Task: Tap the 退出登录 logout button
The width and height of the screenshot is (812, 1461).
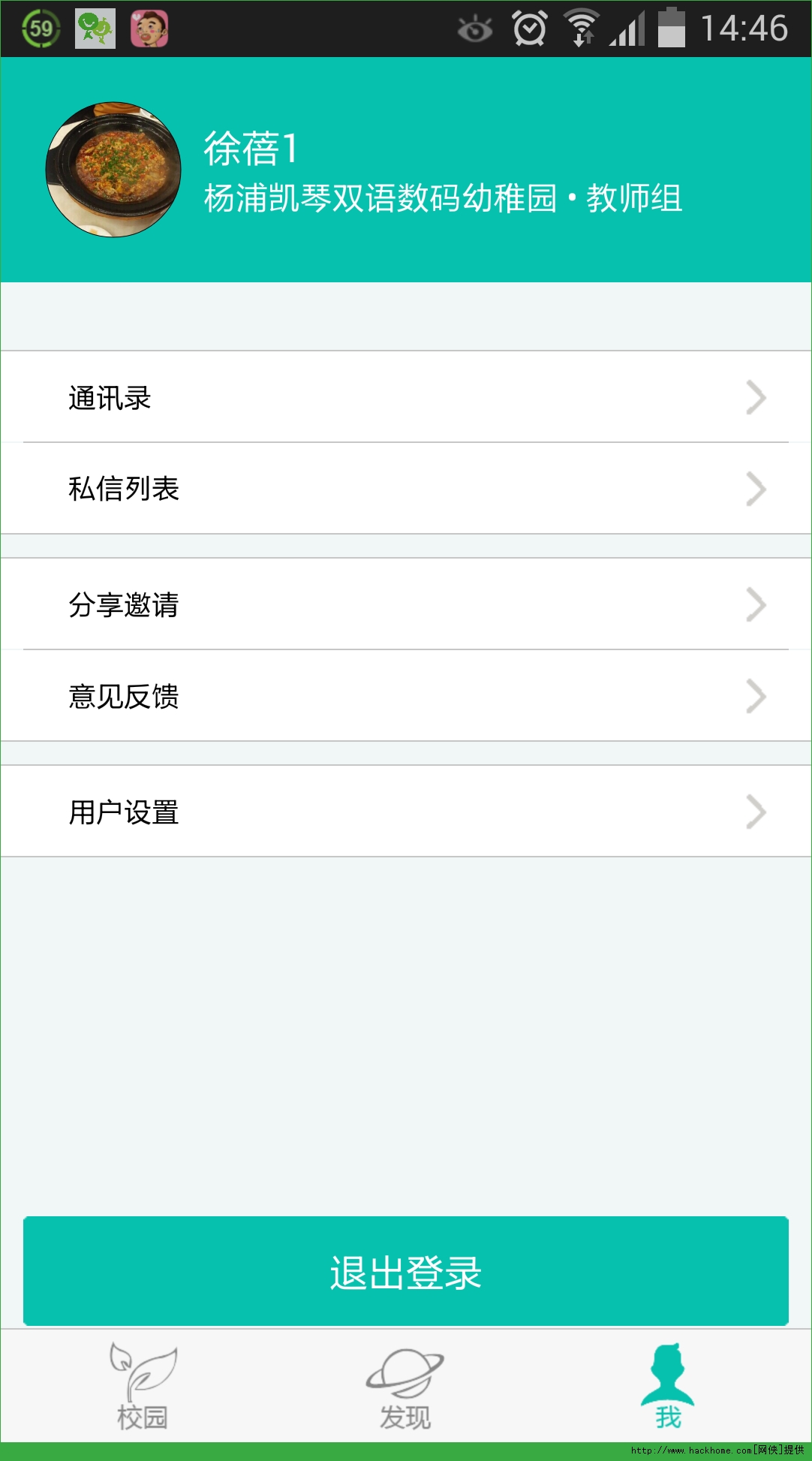Action: pos(405,1271)
